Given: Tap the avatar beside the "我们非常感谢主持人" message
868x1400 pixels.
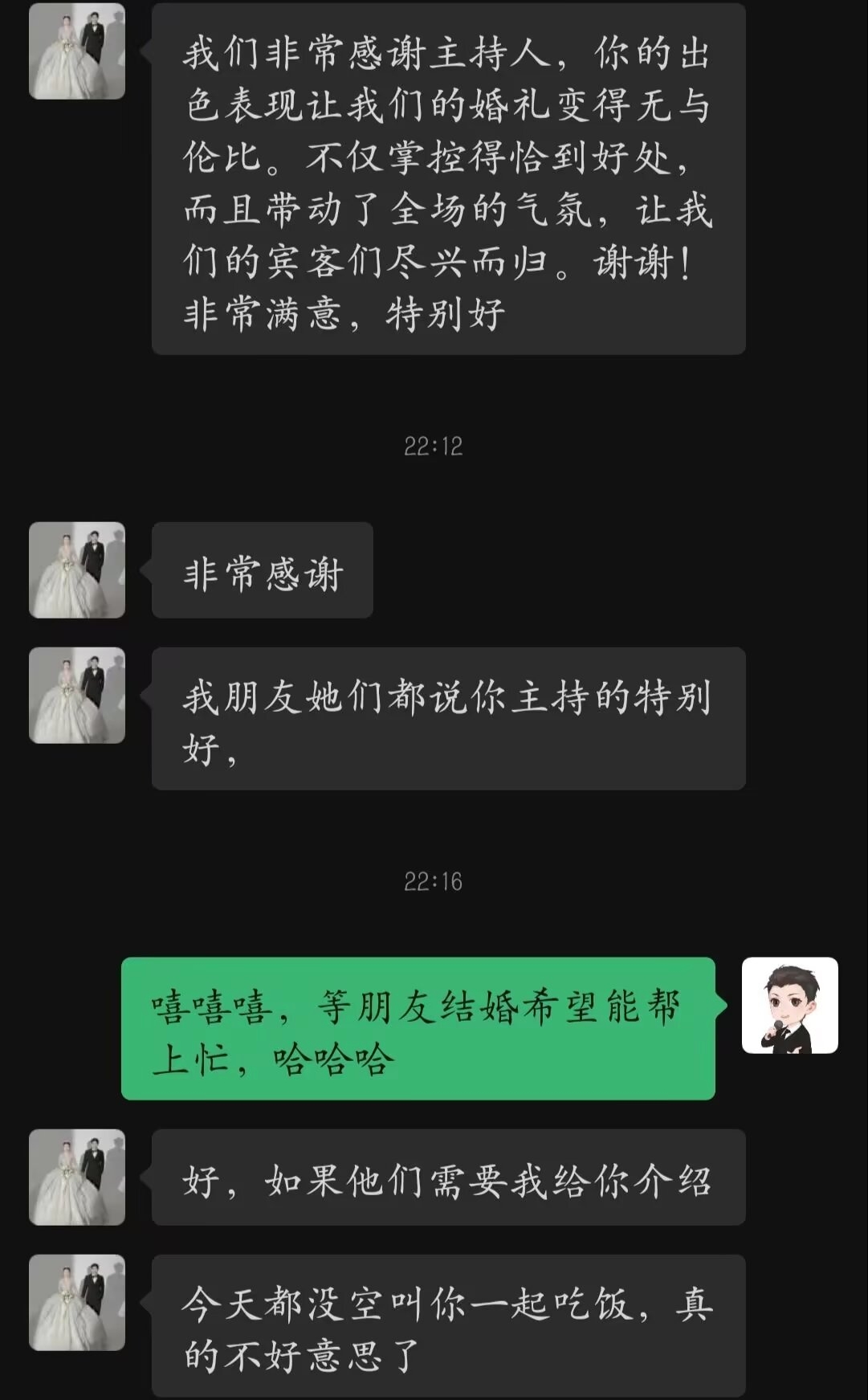Looking at the screenshot, I should (77, 51).
